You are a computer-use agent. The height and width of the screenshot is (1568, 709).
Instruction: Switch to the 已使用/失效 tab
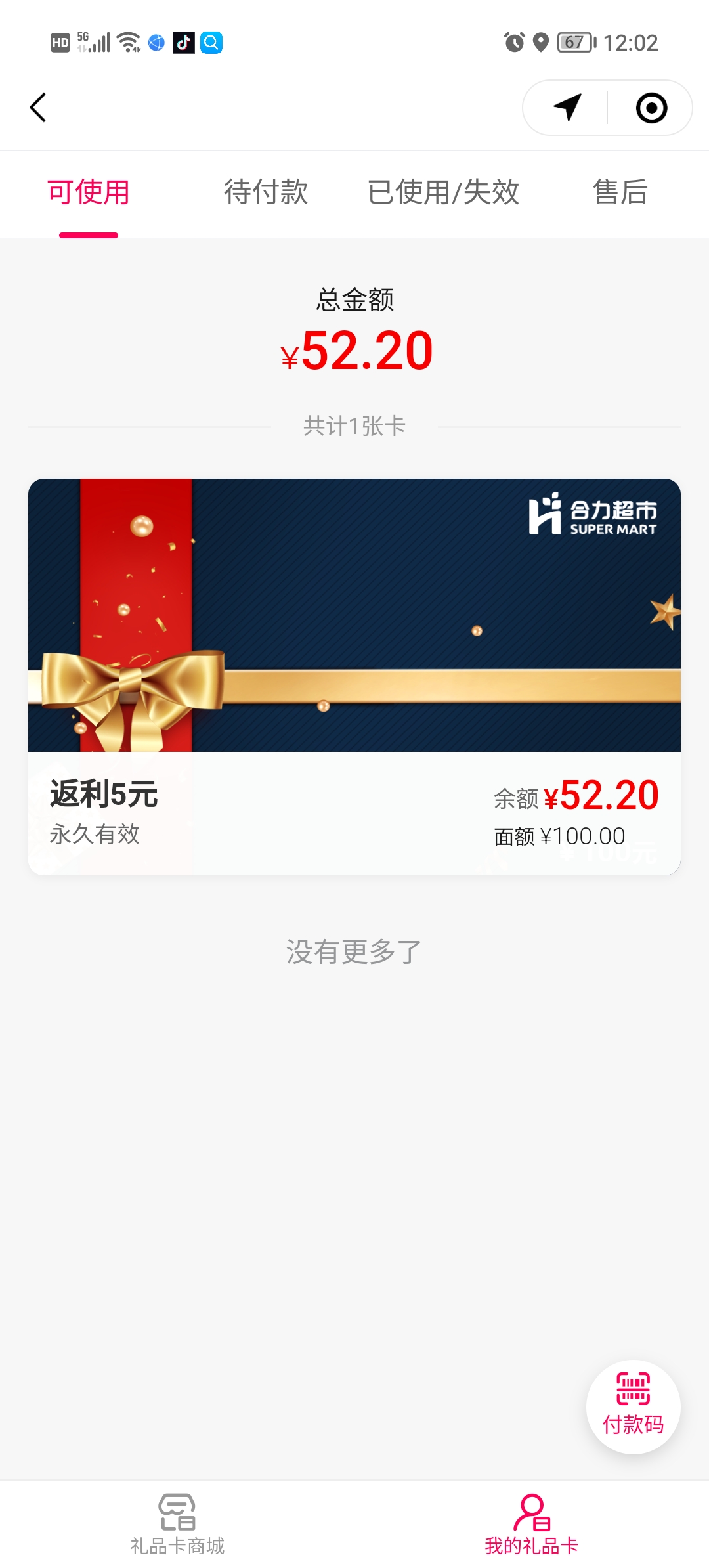[443, 192]
